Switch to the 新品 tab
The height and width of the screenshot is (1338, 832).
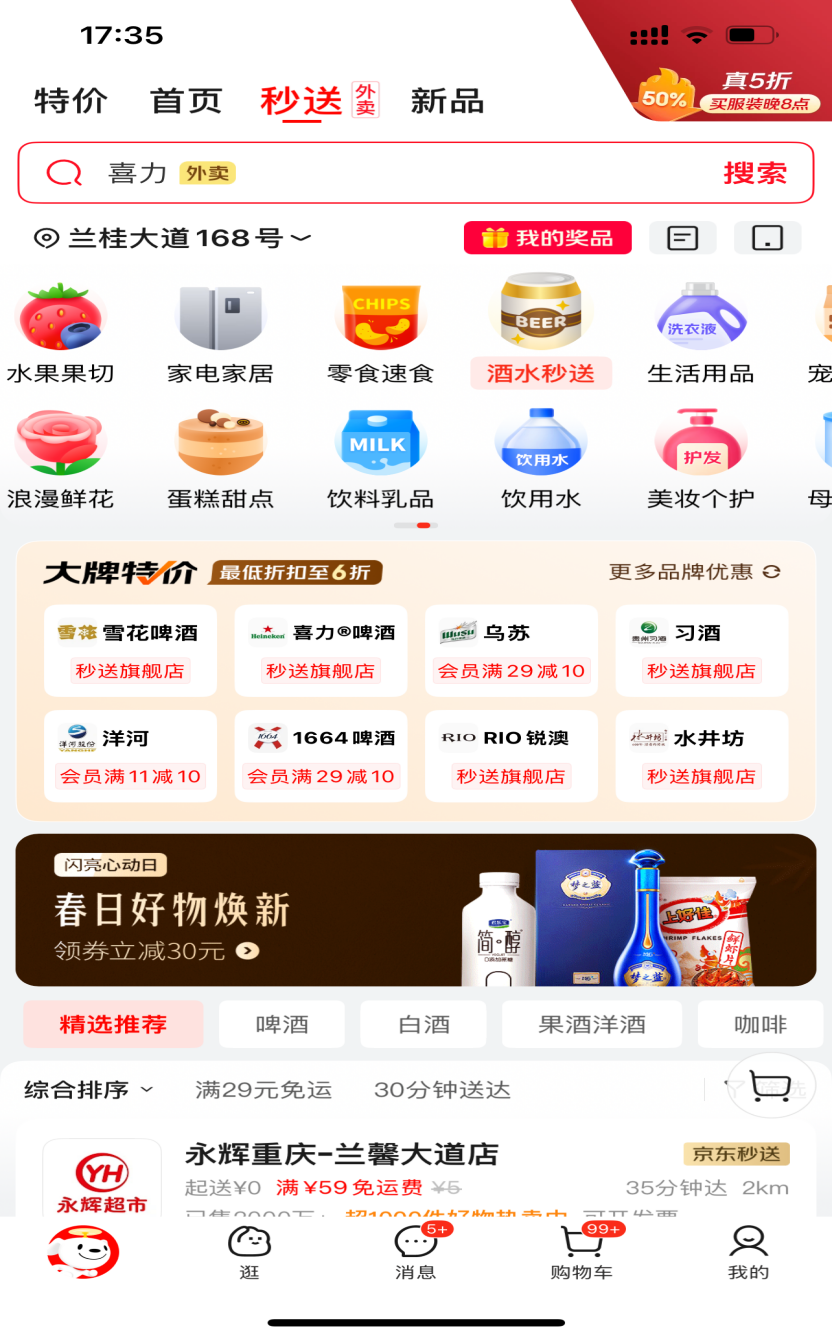(x=447, y=101)
